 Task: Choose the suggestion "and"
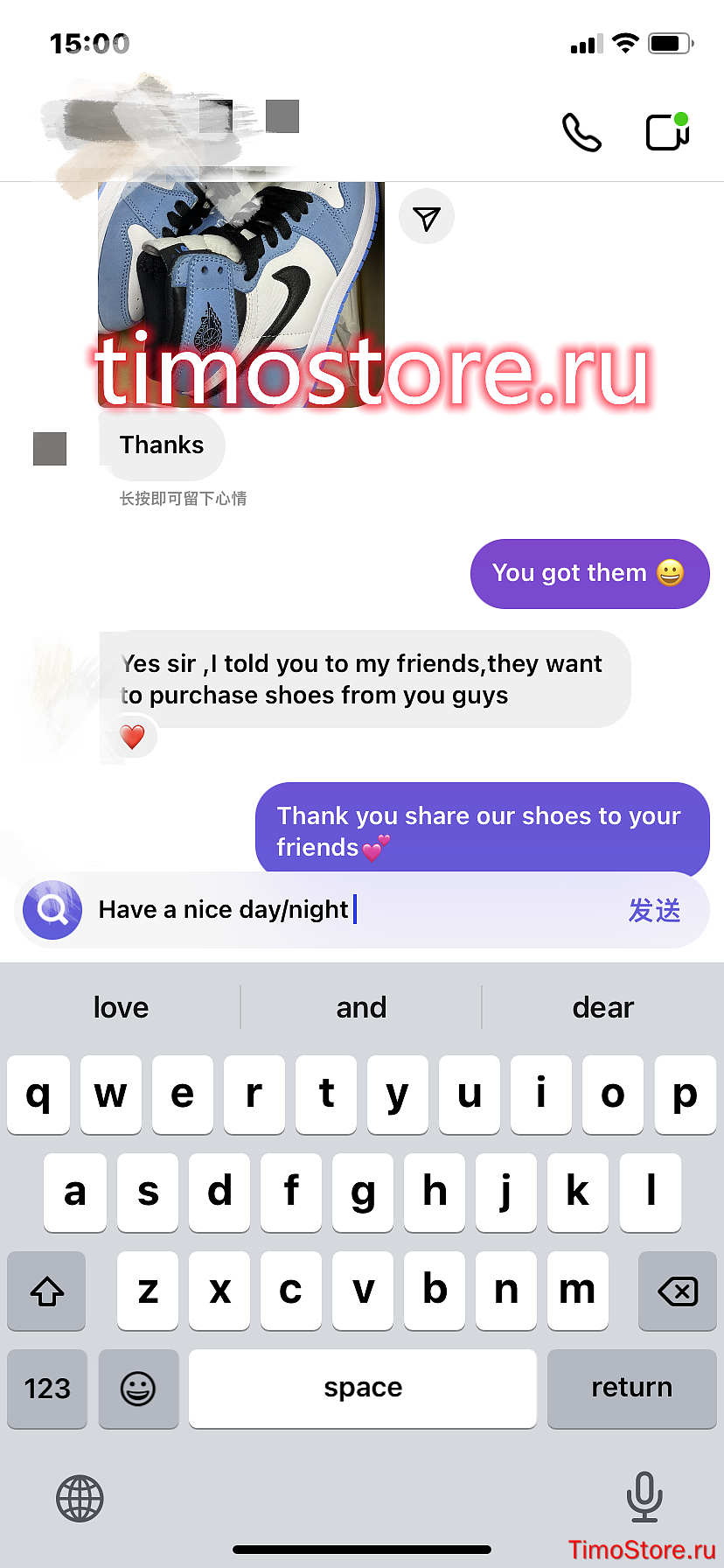click(x=361, y=1007)
